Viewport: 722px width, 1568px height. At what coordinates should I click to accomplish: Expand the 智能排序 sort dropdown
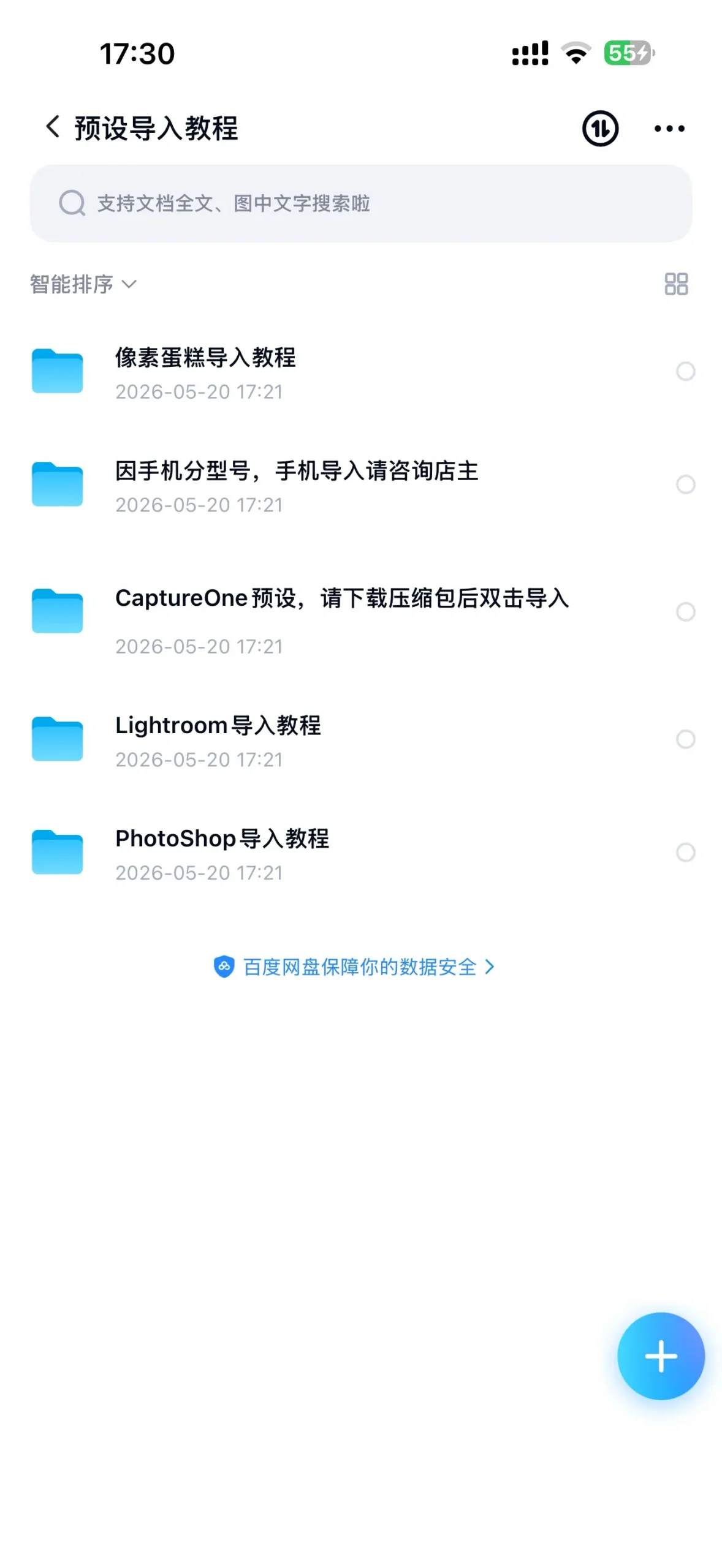(x=83, y=284)
